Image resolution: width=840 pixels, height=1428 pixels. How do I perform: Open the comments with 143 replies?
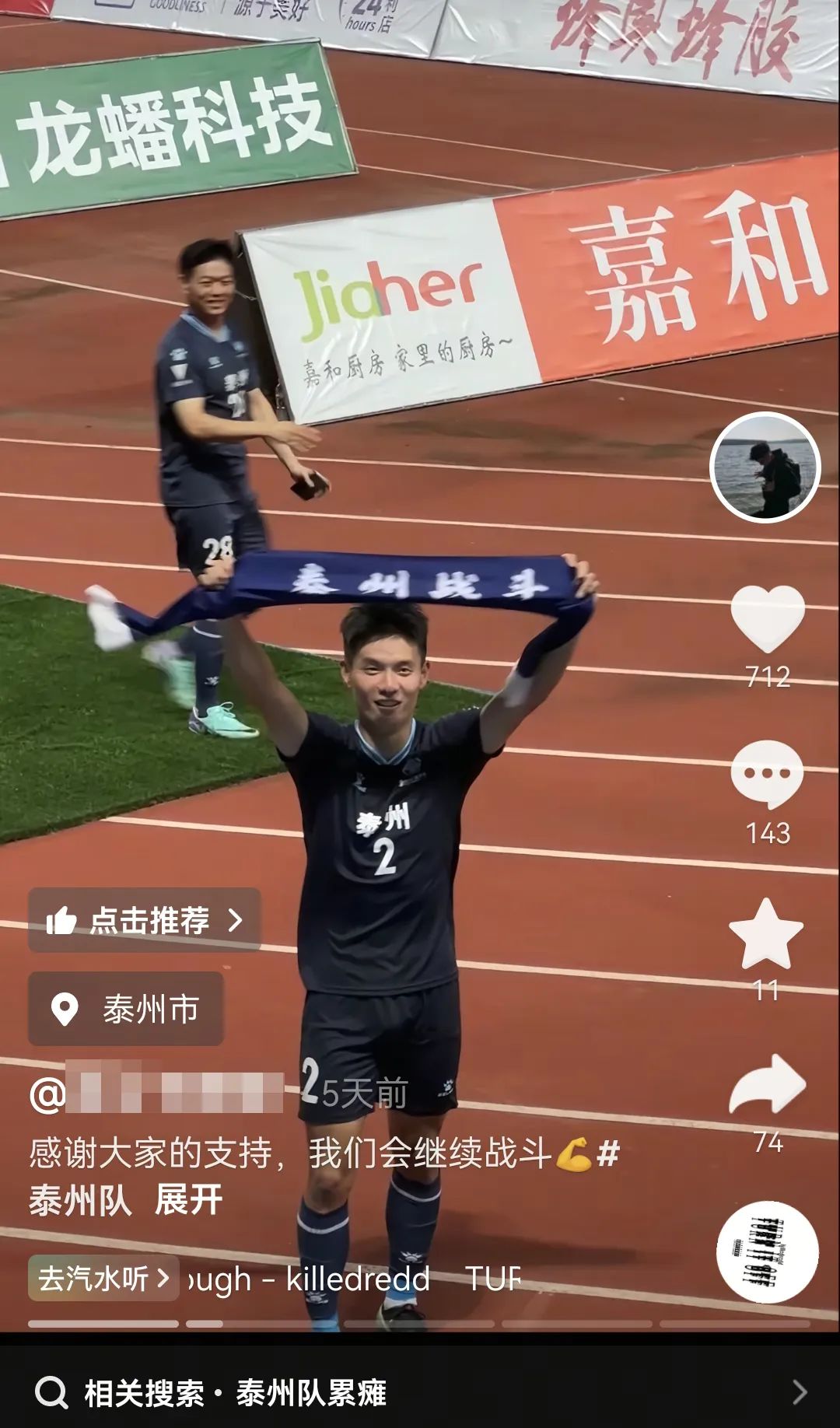point(767,774)
